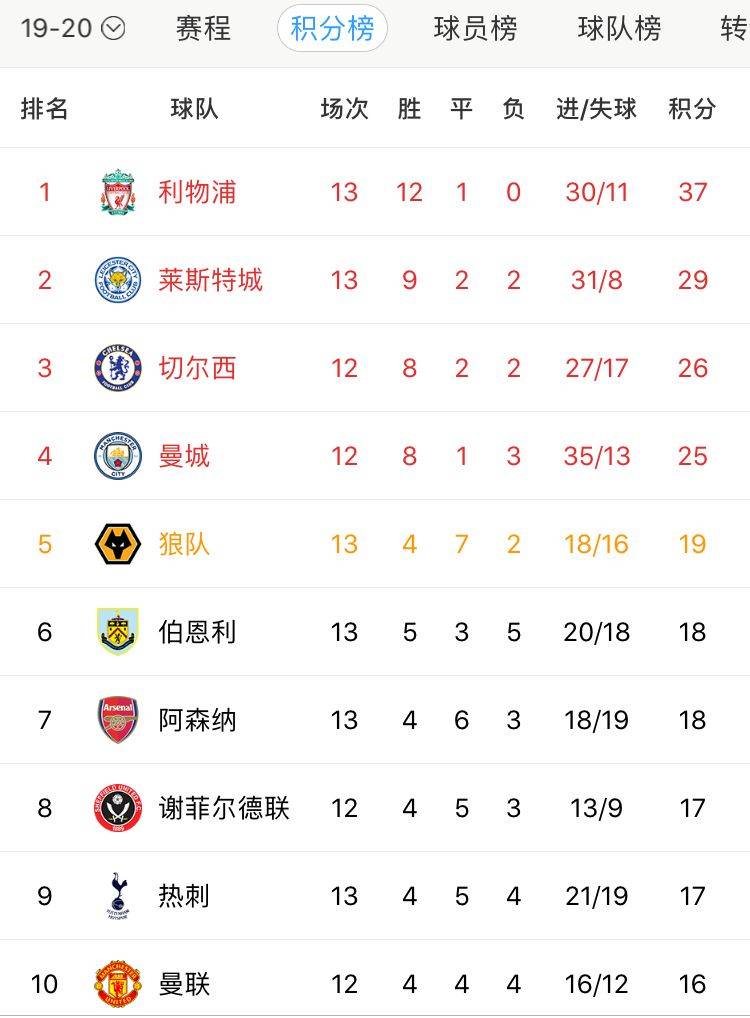Tap the 曼城 team row
This screenshot has width=750, height=1018.
(x=184, y=456)
